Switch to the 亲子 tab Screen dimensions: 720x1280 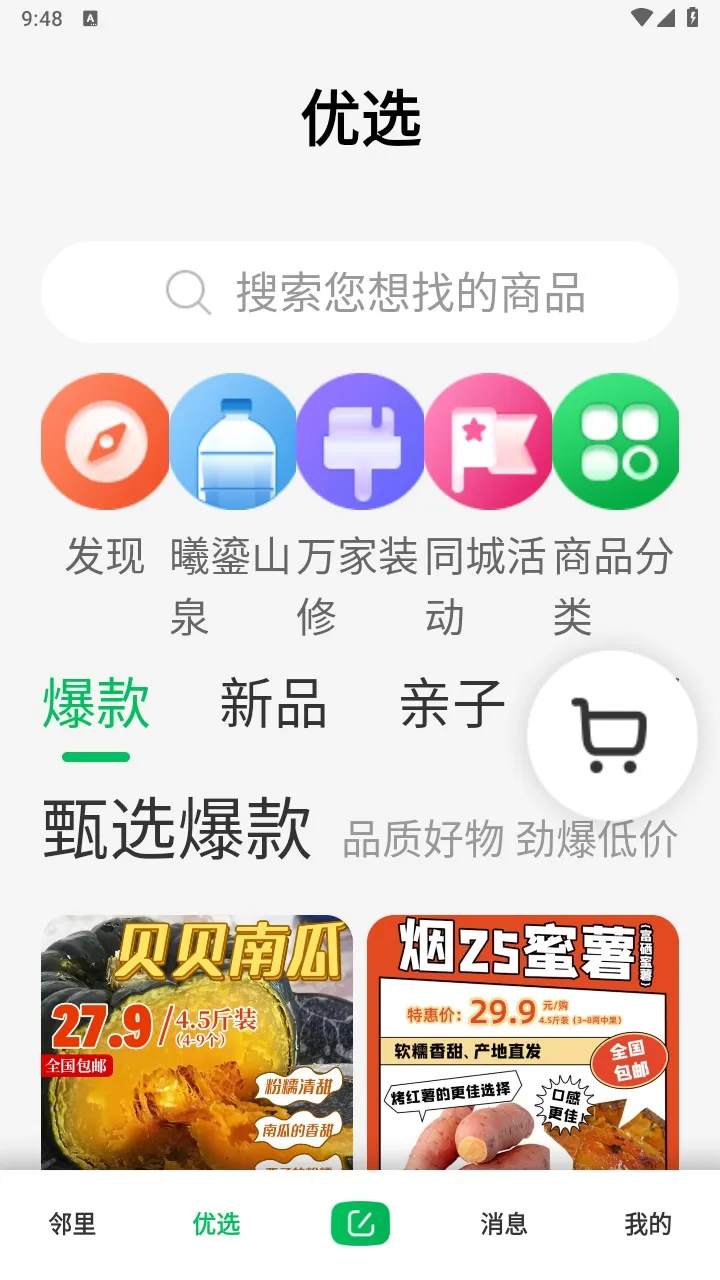[x=452, y=704]
